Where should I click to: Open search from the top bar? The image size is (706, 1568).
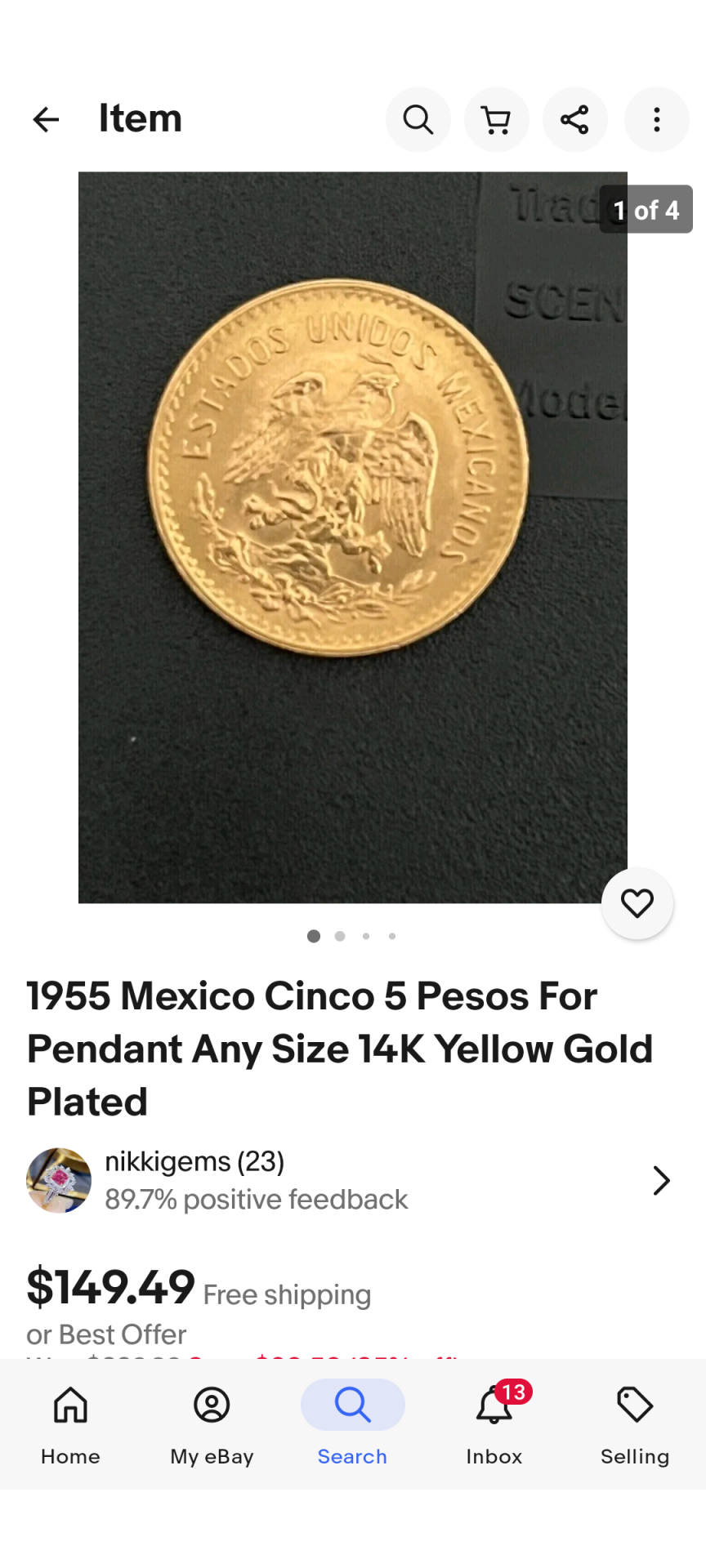pyautogui.click(x=418, y=120)
